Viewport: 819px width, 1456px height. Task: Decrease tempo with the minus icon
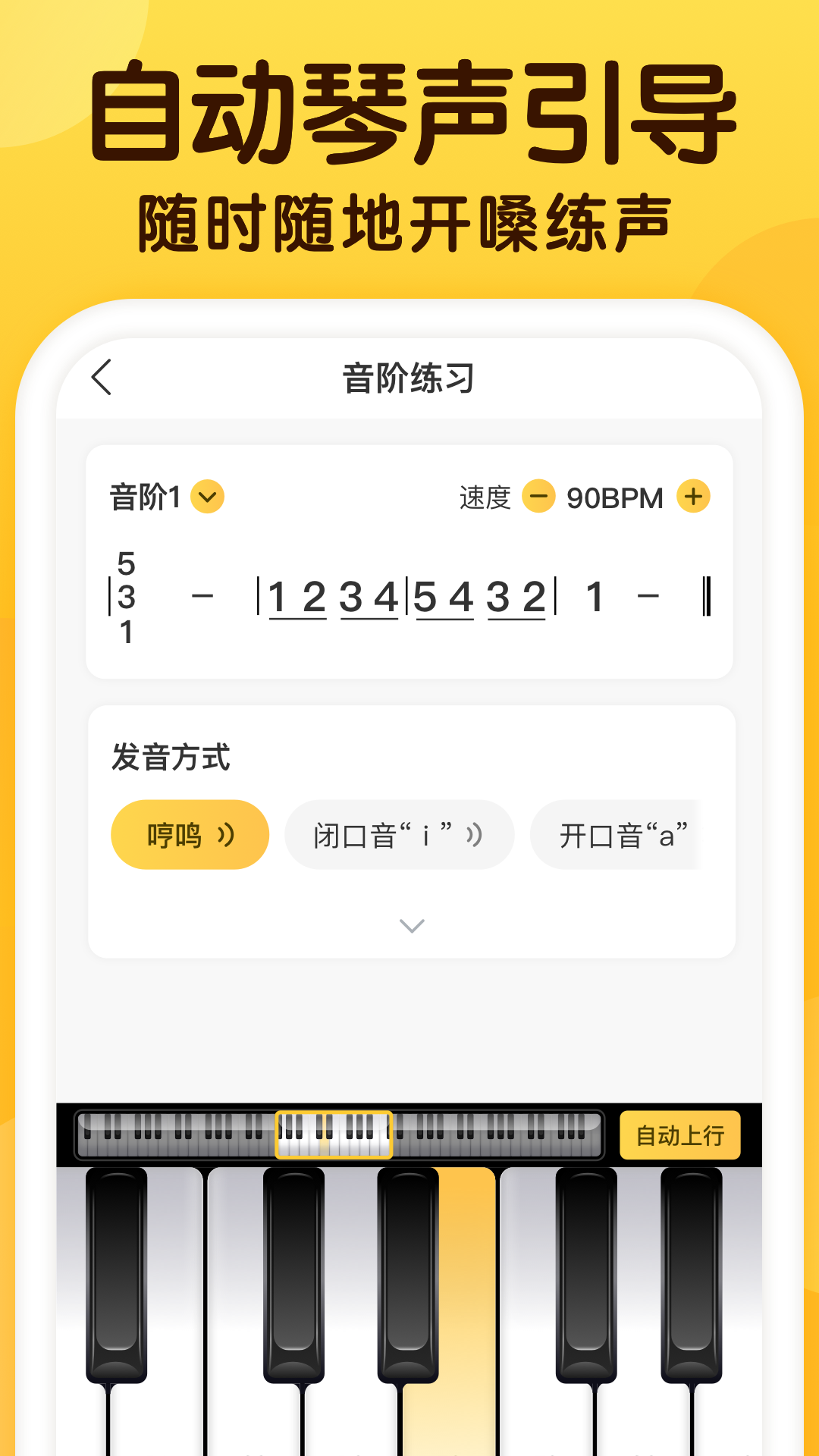[540, 497]
